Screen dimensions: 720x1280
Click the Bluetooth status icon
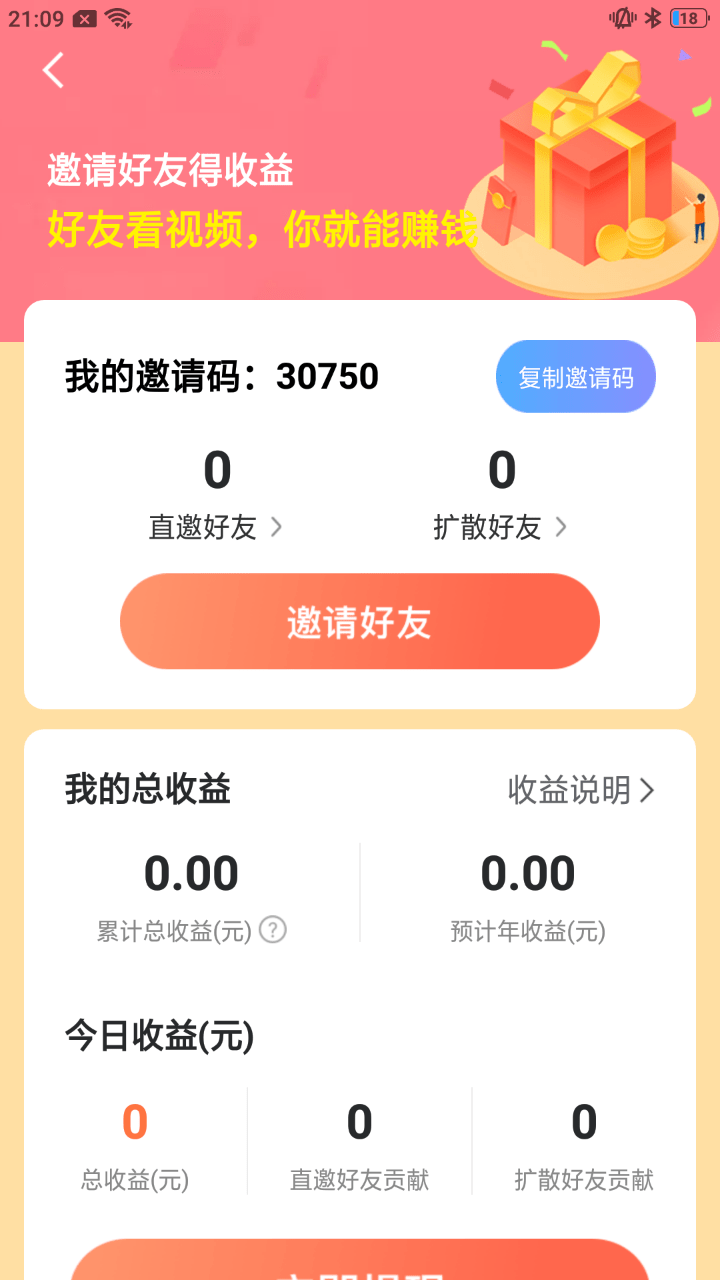pyautogui.click(x=654, y=16)
